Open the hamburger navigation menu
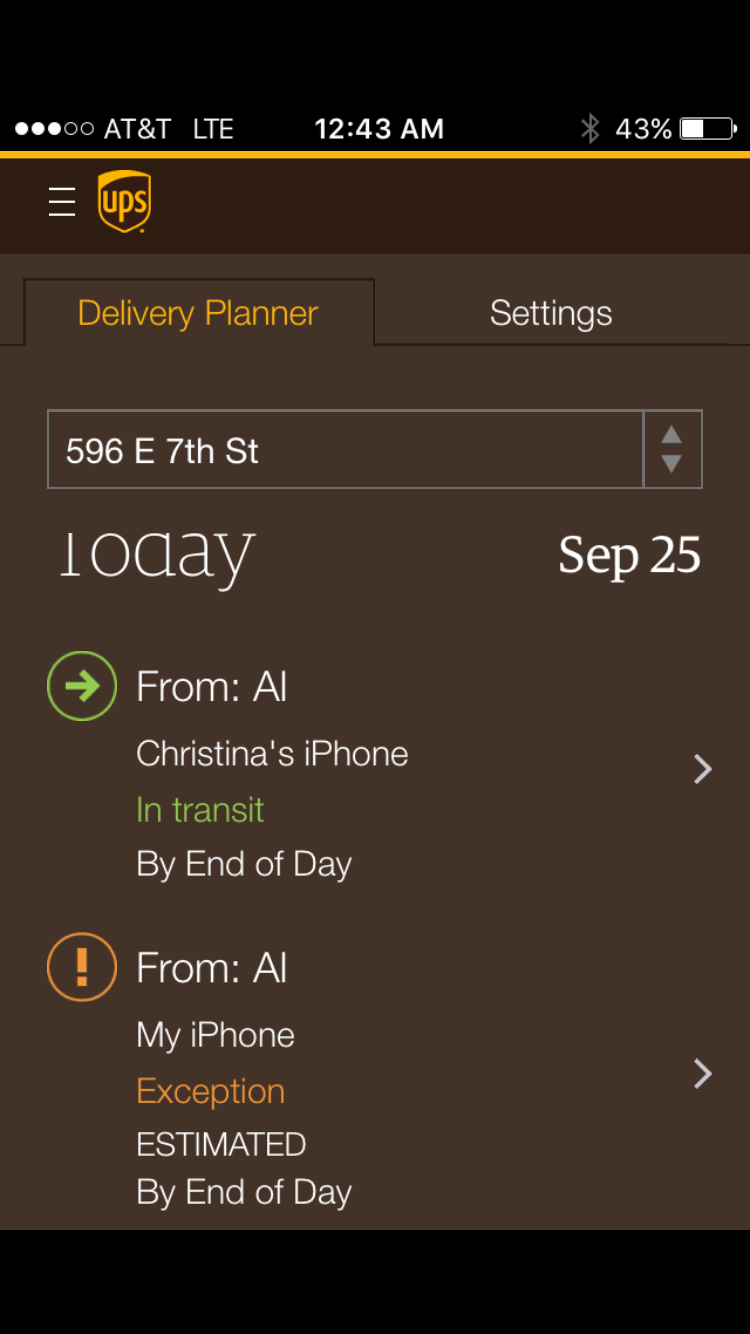750x1334 pixels. (62, 202)
